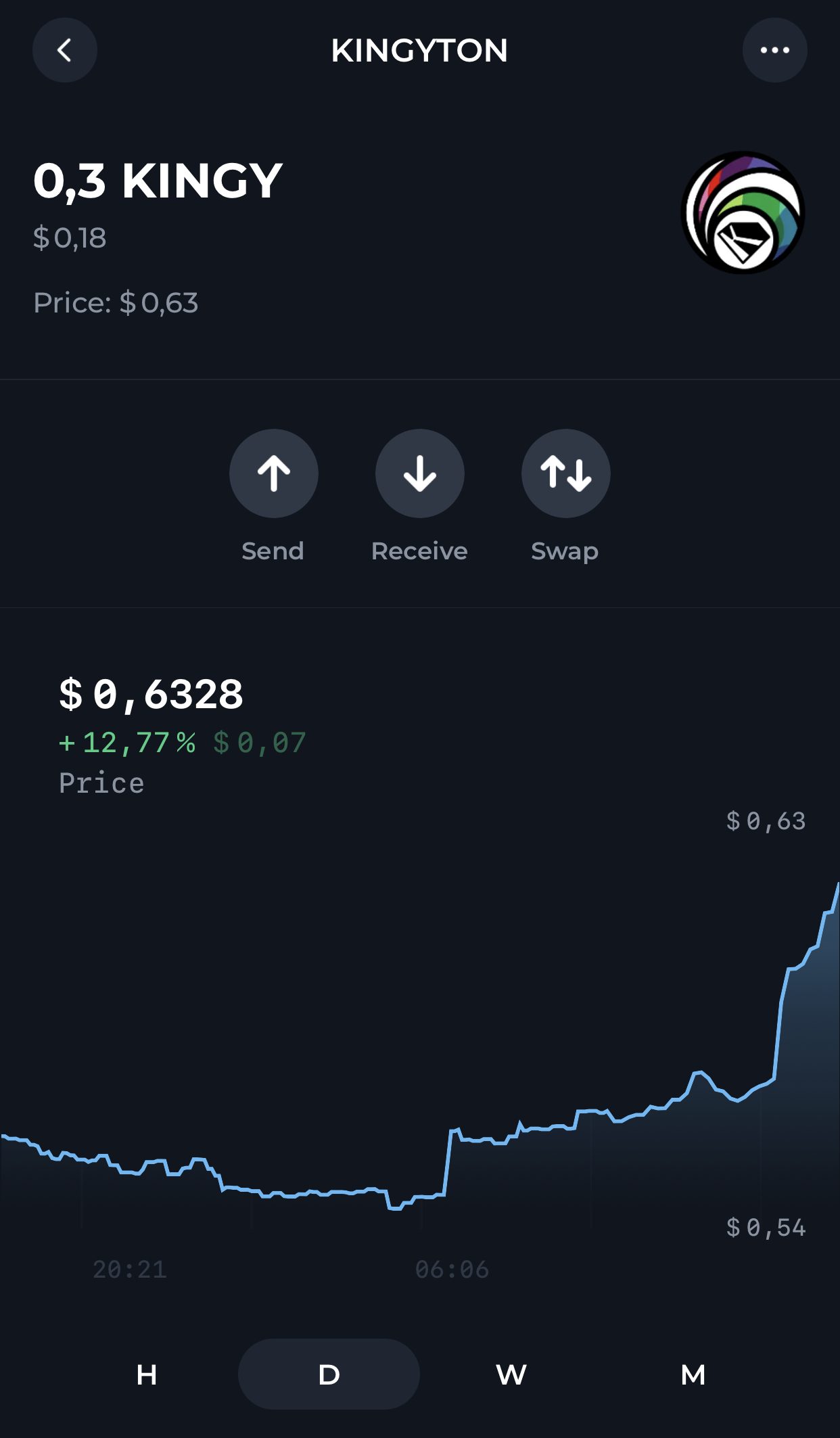
Task: Select the D day chart range
Action: point(329,1374)
